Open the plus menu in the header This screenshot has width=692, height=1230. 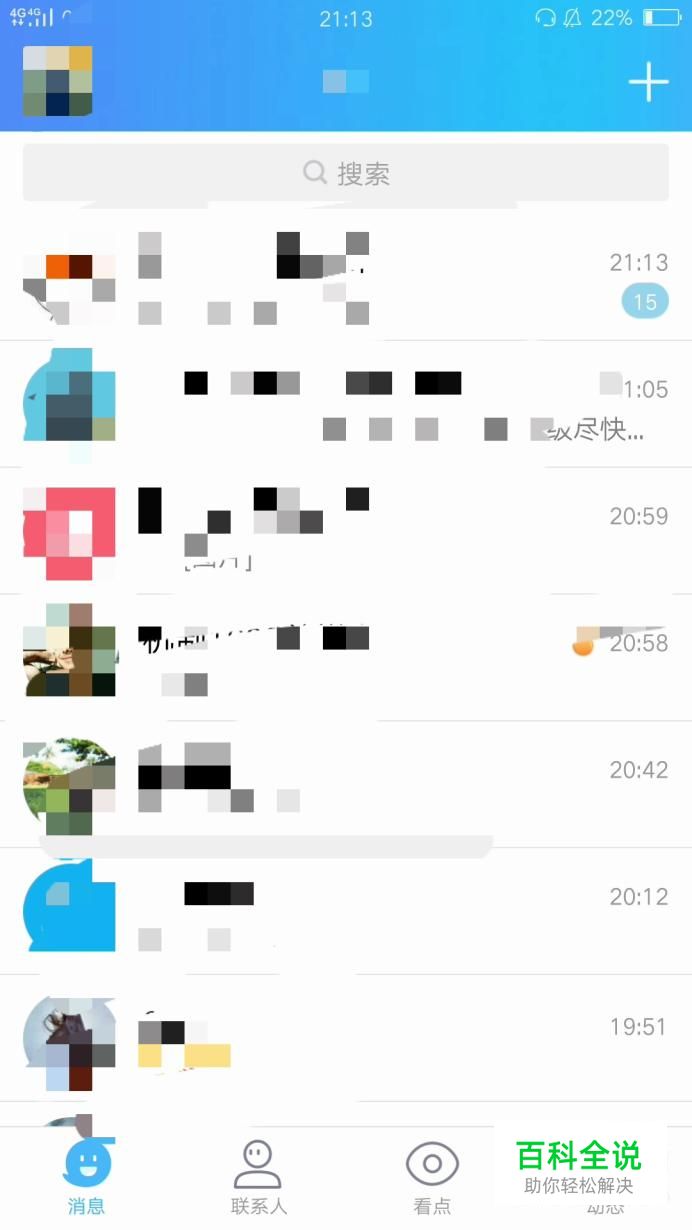[x=648, y=82]
